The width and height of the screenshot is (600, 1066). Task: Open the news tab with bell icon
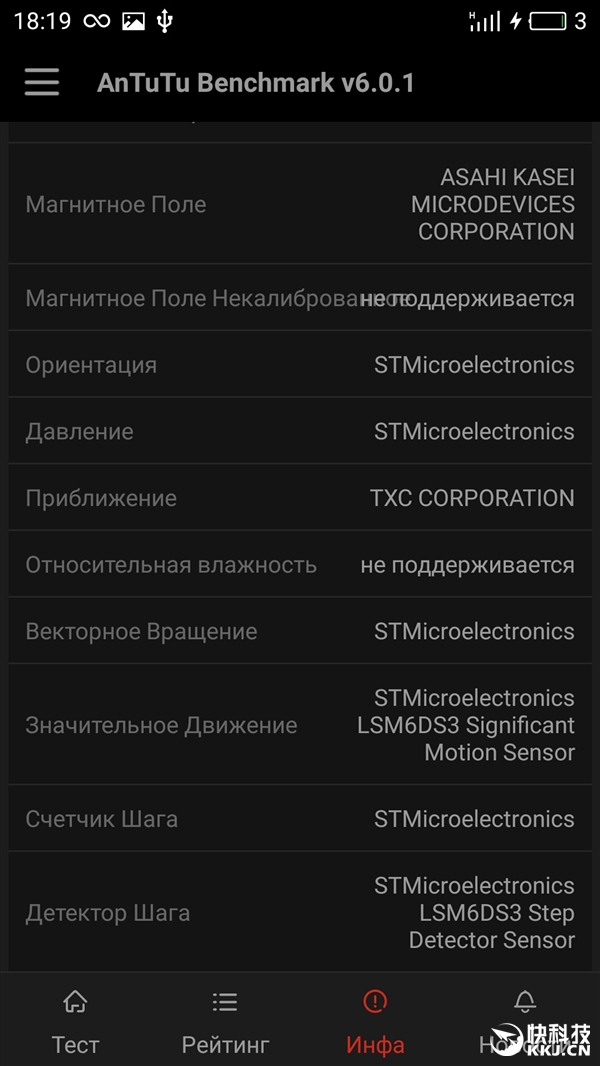524,1018
